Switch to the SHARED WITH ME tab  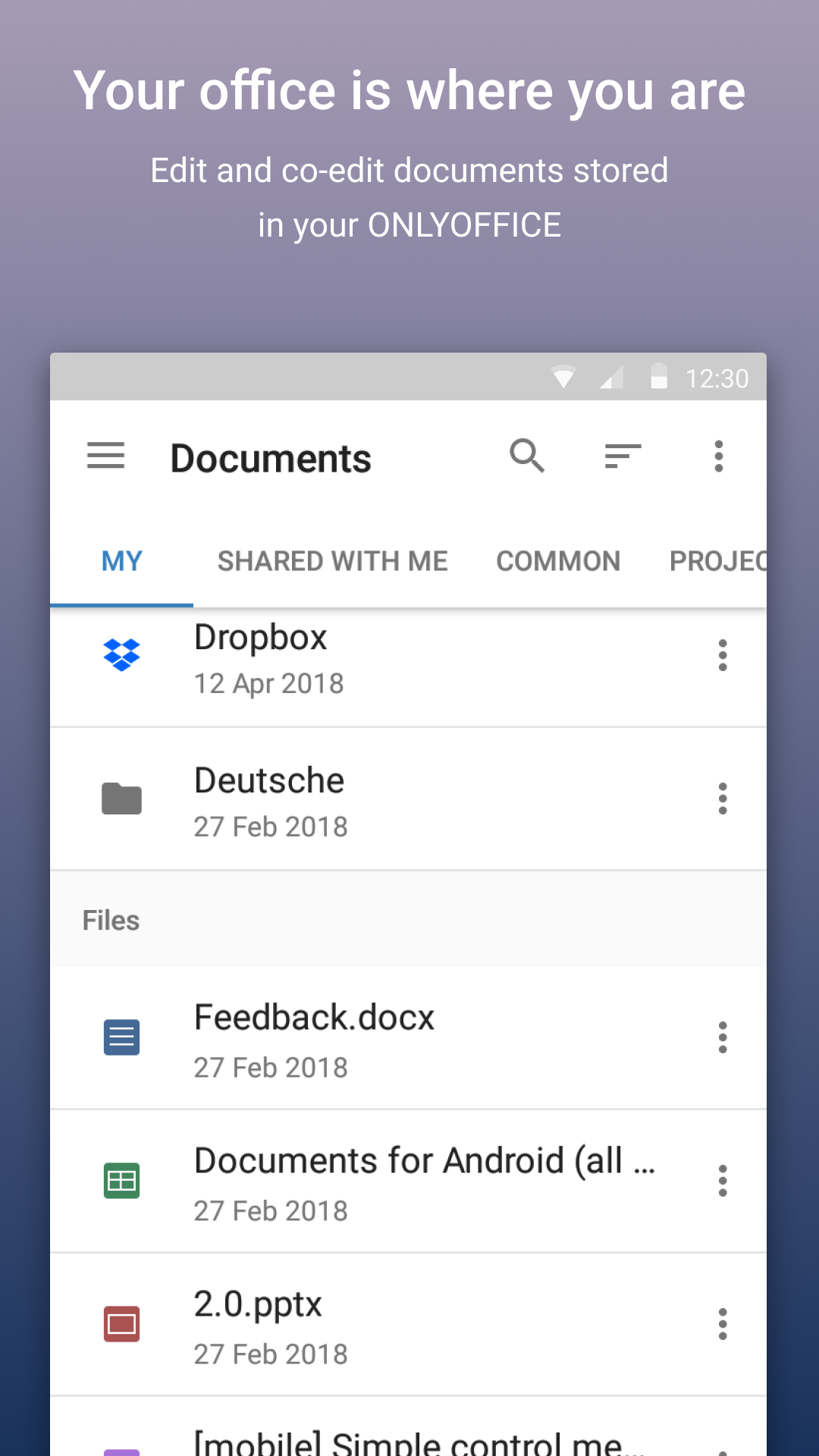[x=332, y=560]
